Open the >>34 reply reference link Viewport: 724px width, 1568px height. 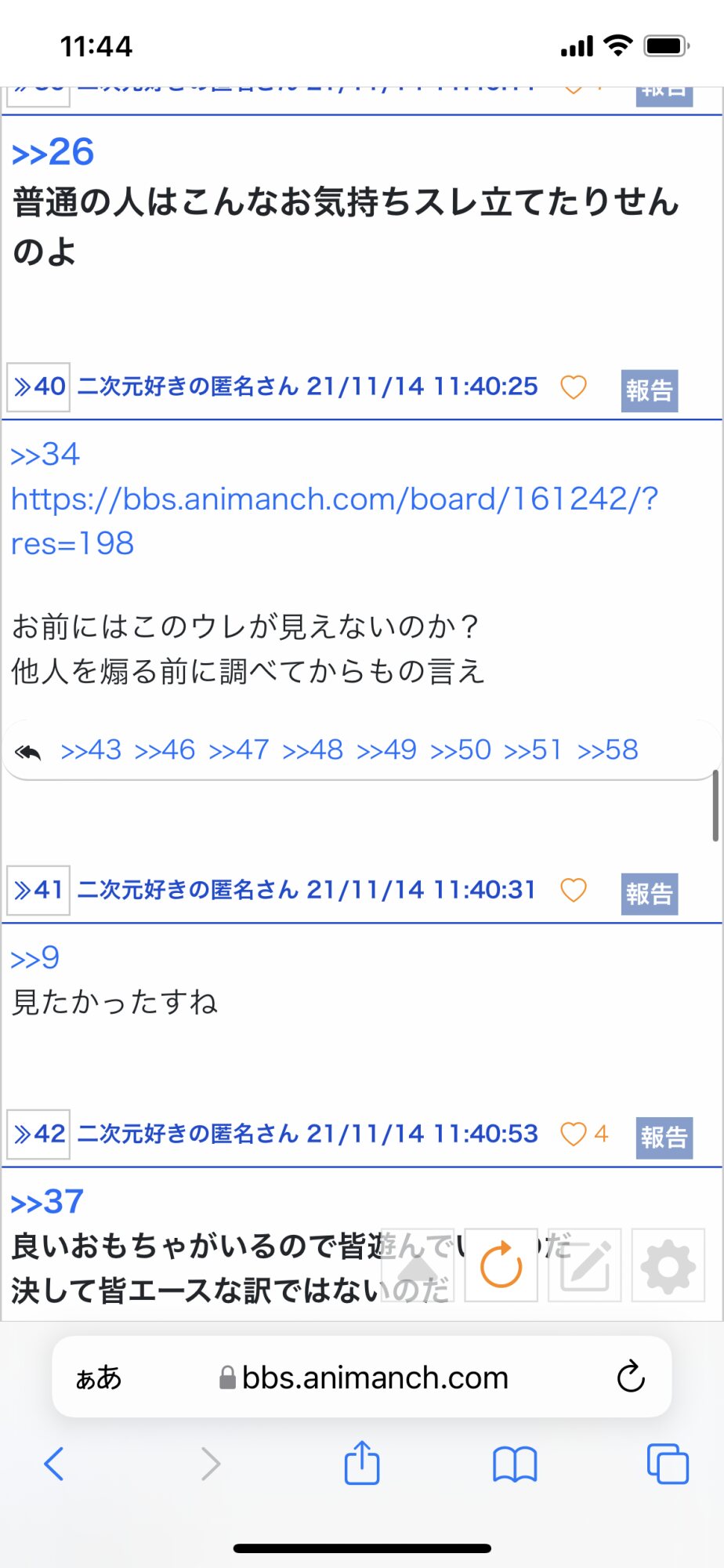(x=45, y=455)
